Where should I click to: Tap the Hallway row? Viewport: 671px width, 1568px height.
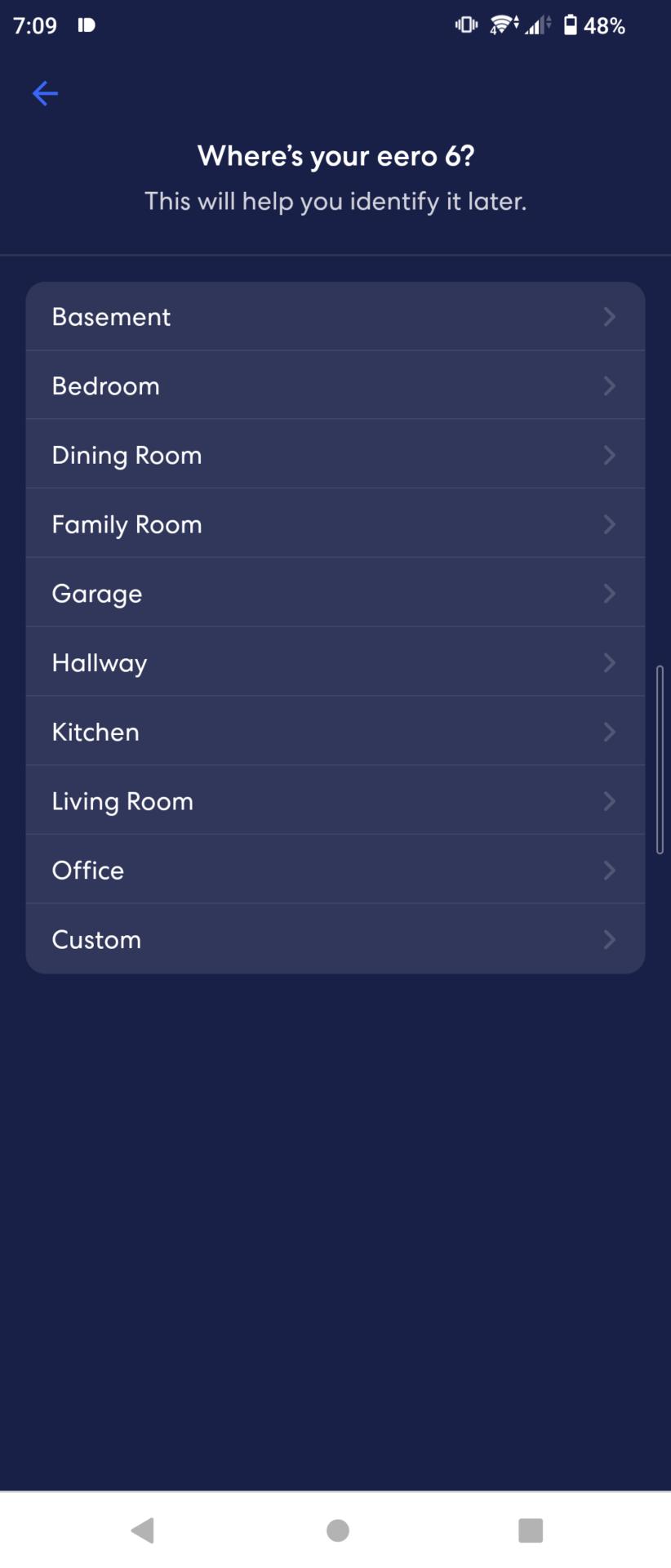pos(335,662)
